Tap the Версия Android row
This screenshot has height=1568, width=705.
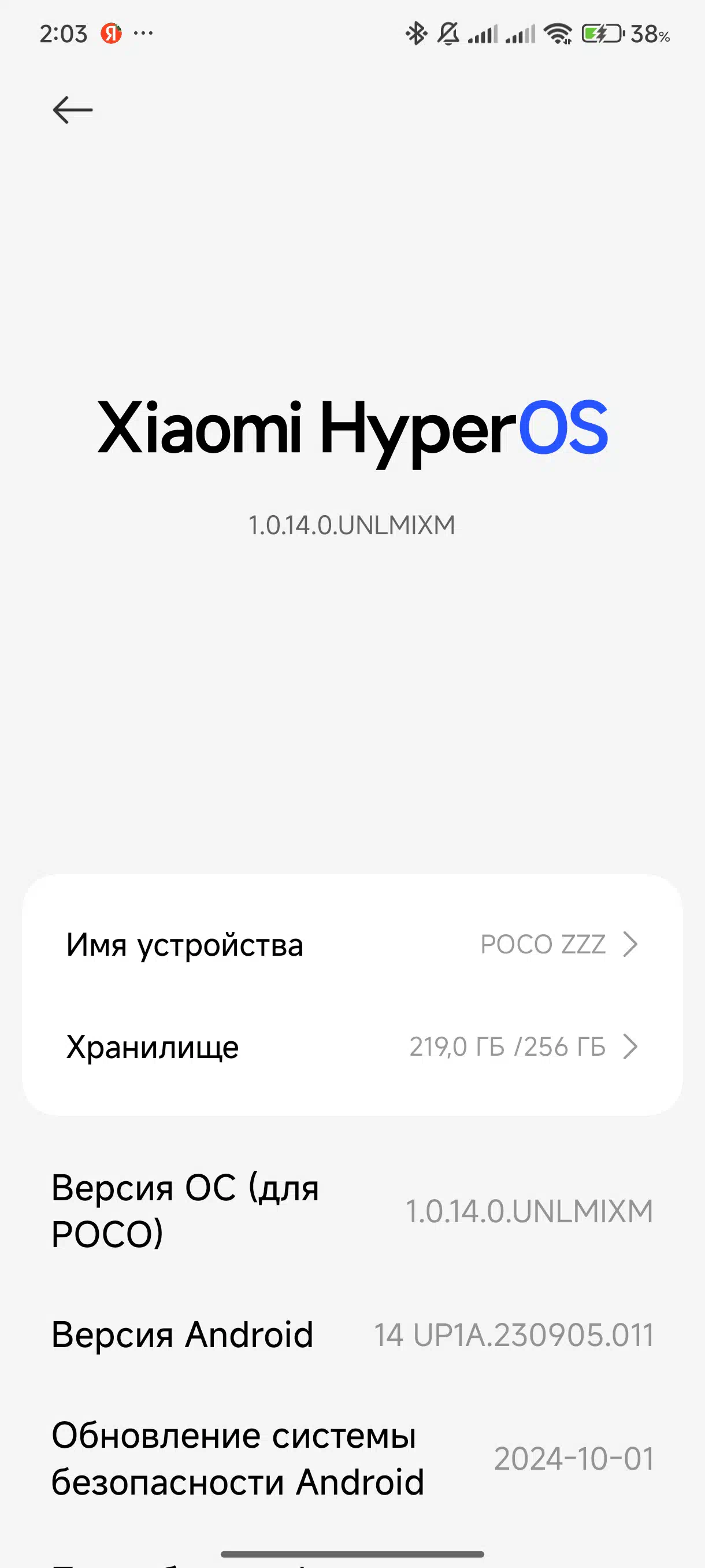tap(352, 1335)
